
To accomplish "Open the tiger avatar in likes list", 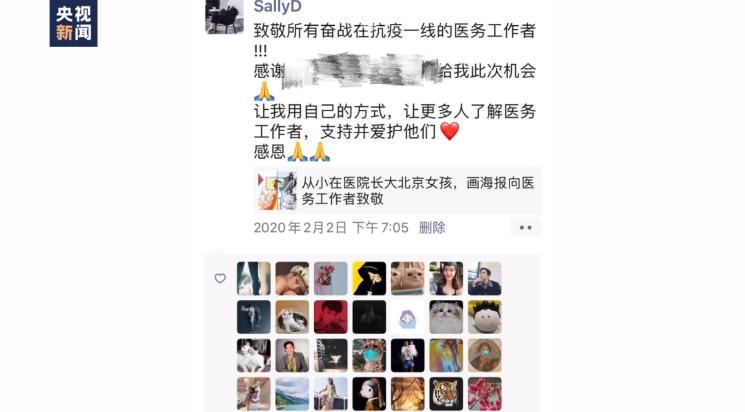I will (x=445, y=393).
